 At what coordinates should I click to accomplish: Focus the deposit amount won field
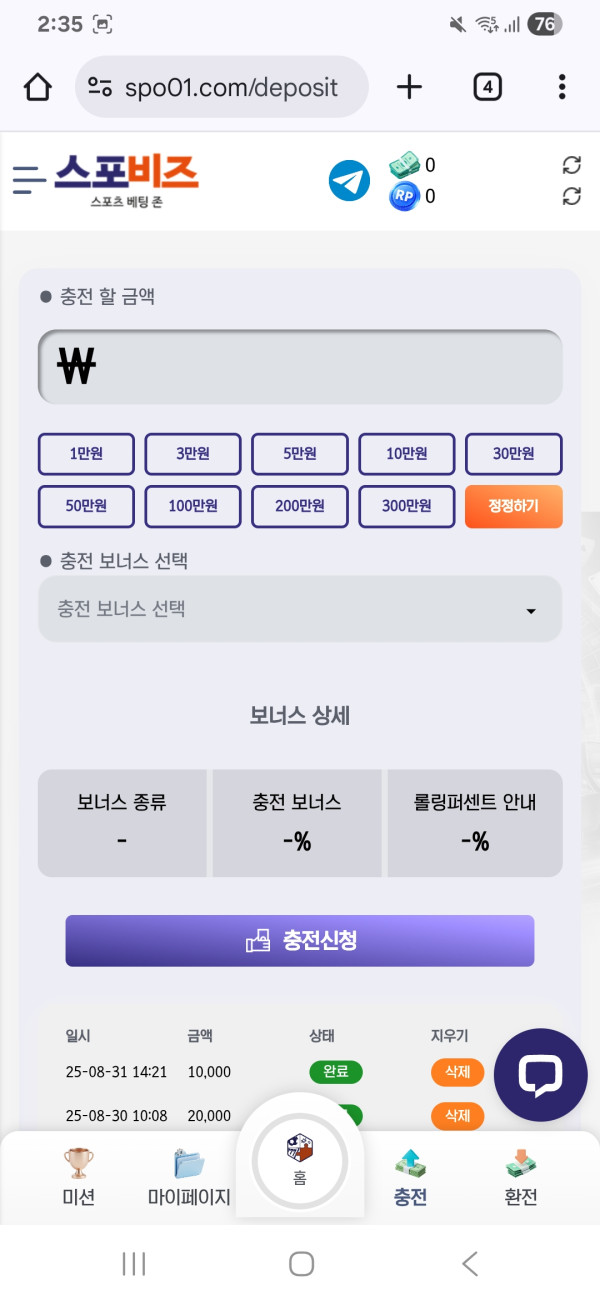tap(300, 367)
